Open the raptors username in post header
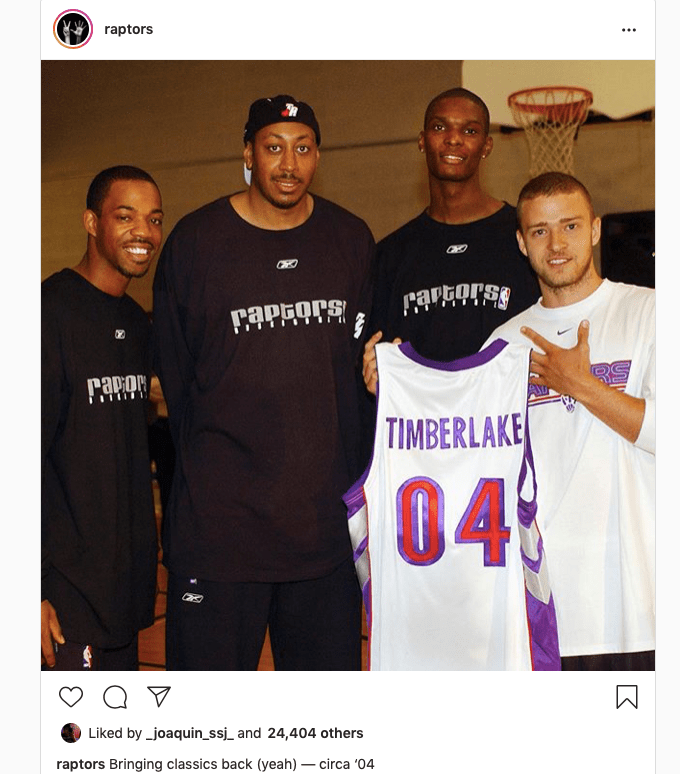The height and width of the screenshot is (774, 680). (129, 29)
